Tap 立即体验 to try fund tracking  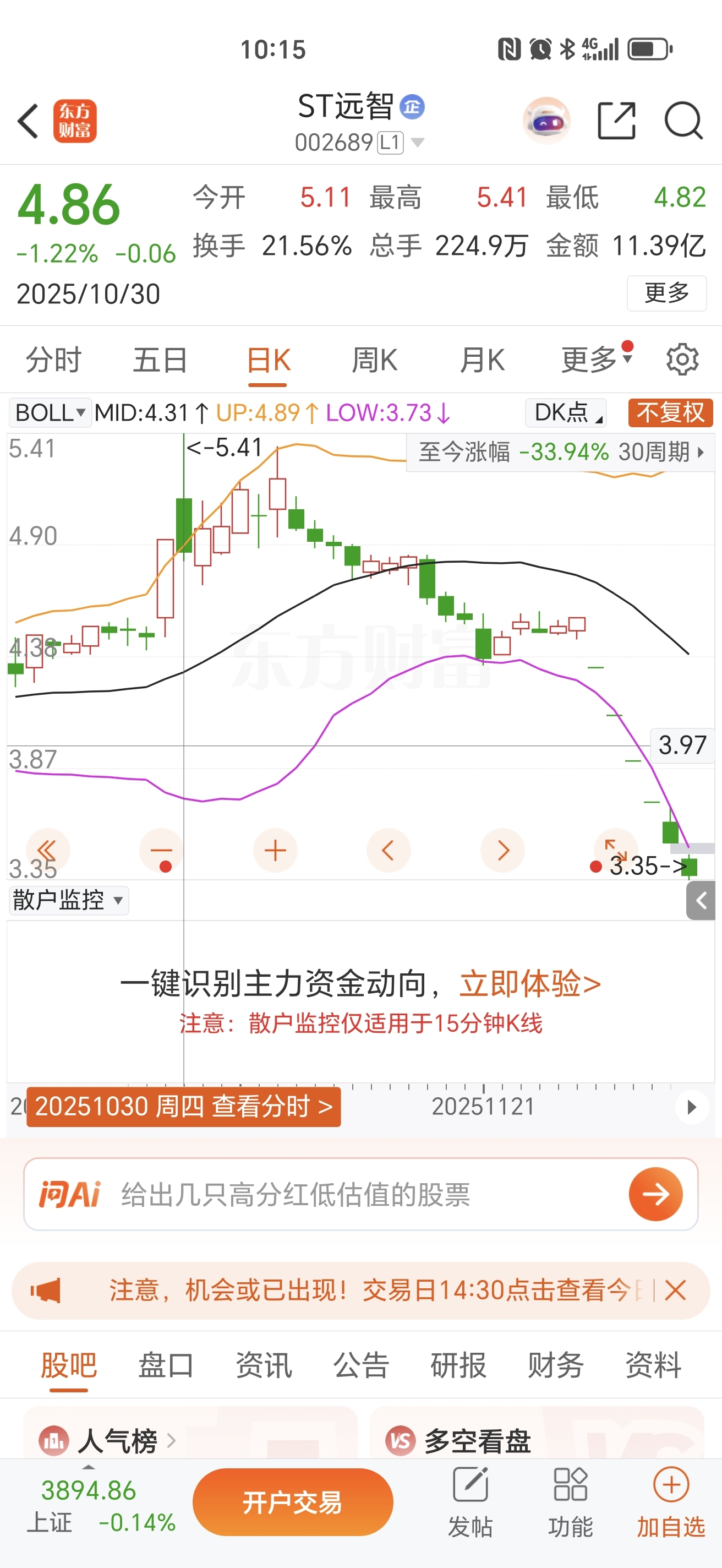530,983
